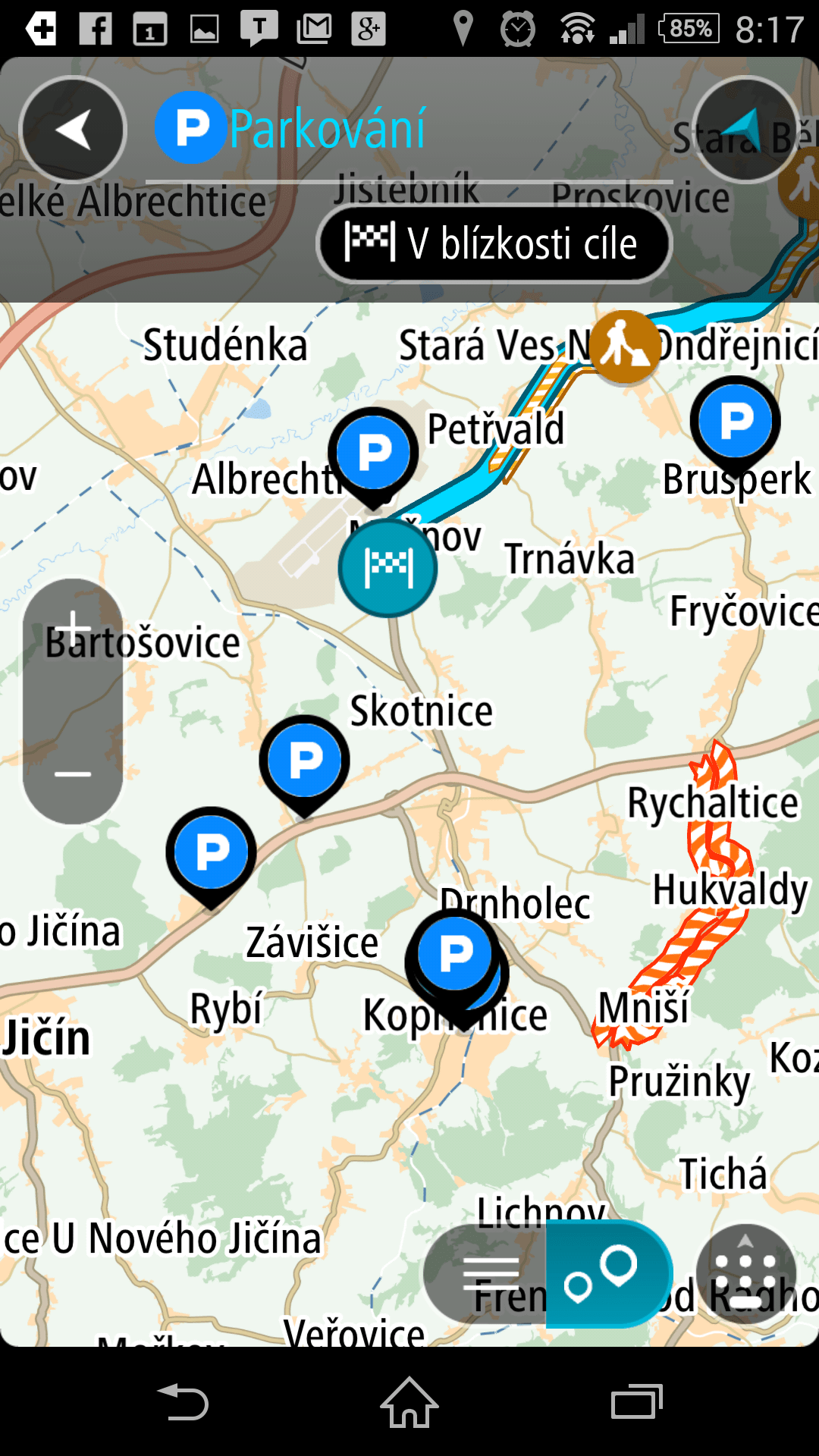
Task: Zoom out with the minus button
Action: tap(73, 774)
